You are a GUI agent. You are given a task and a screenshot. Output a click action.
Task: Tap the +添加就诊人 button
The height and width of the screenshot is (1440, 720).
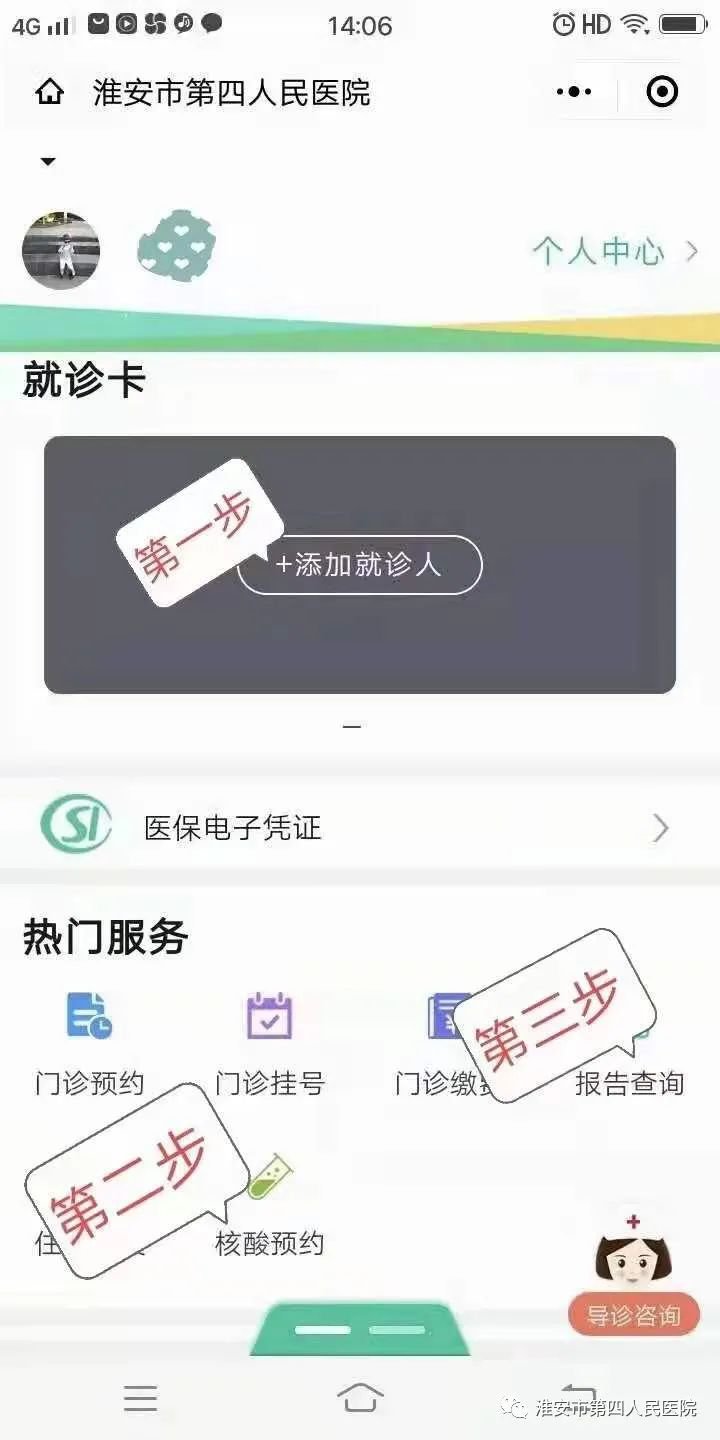pyautogui.click(x=360, y=565)
